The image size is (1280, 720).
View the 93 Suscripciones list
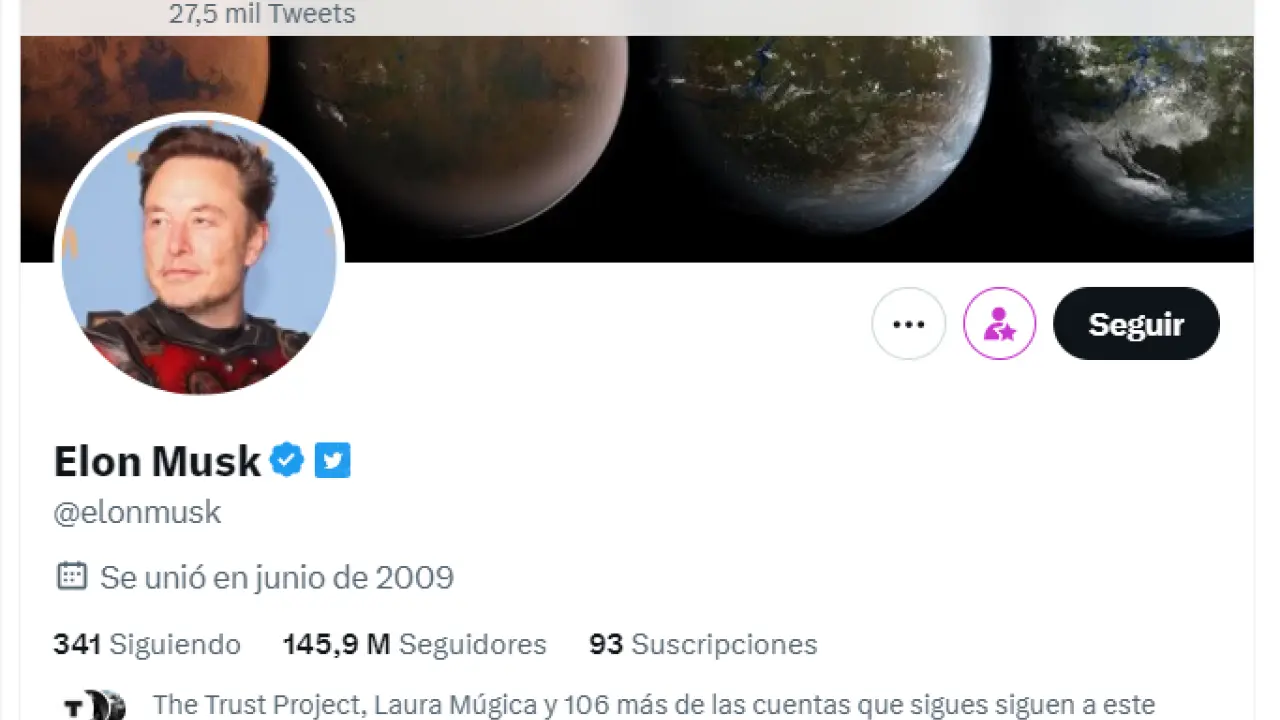tap(703, 644)
